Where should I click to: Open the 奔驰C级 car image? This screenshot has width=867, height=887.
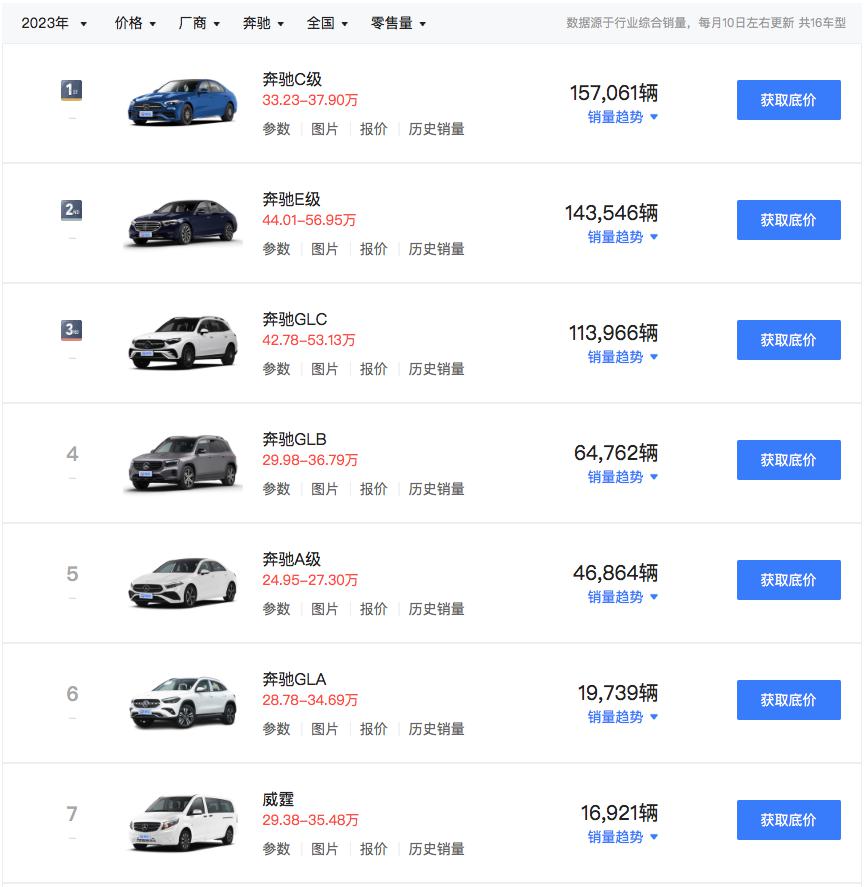[x=182, y=101]
